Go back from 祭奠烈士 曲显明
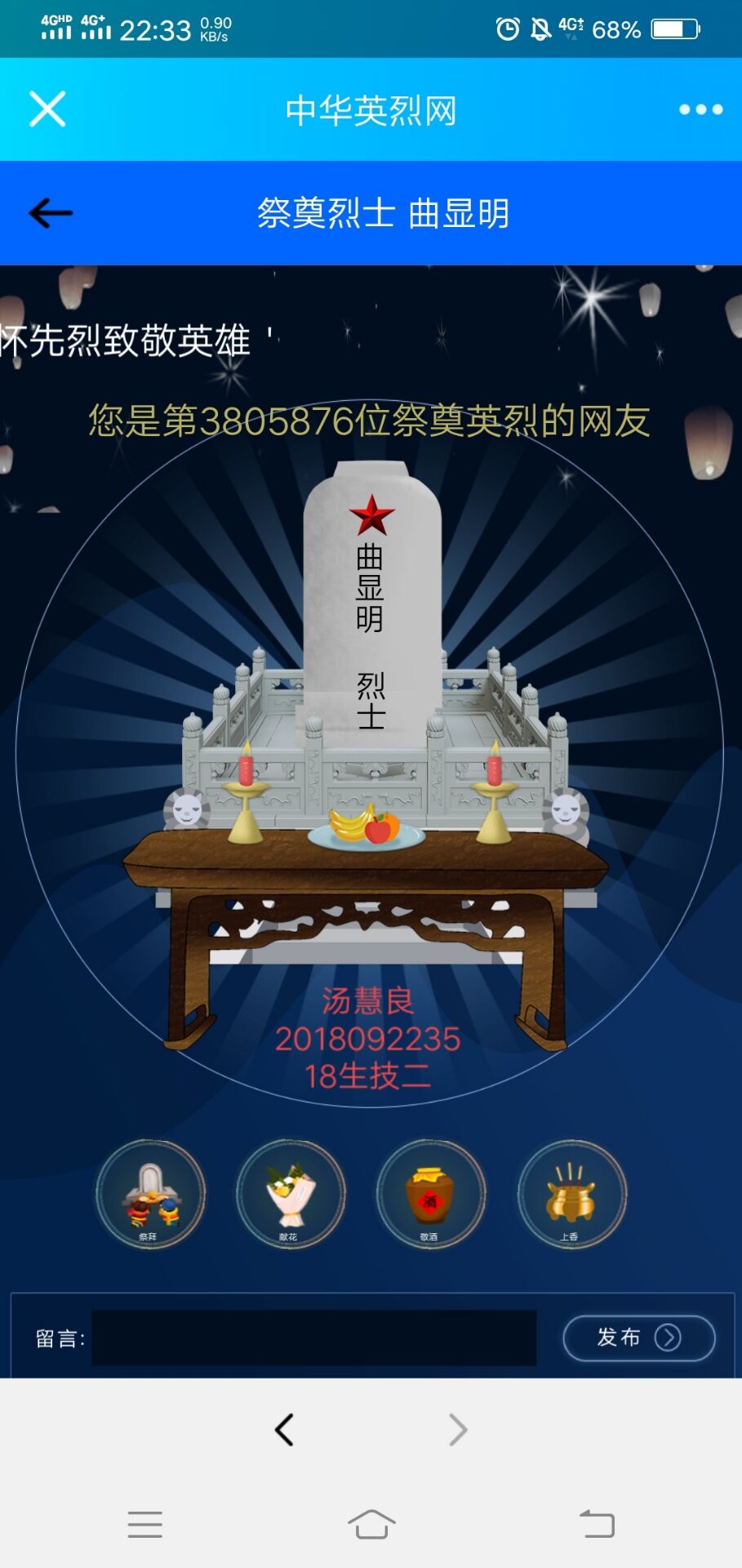Screen dimensions: 742x1568 [x=51, y=213]
